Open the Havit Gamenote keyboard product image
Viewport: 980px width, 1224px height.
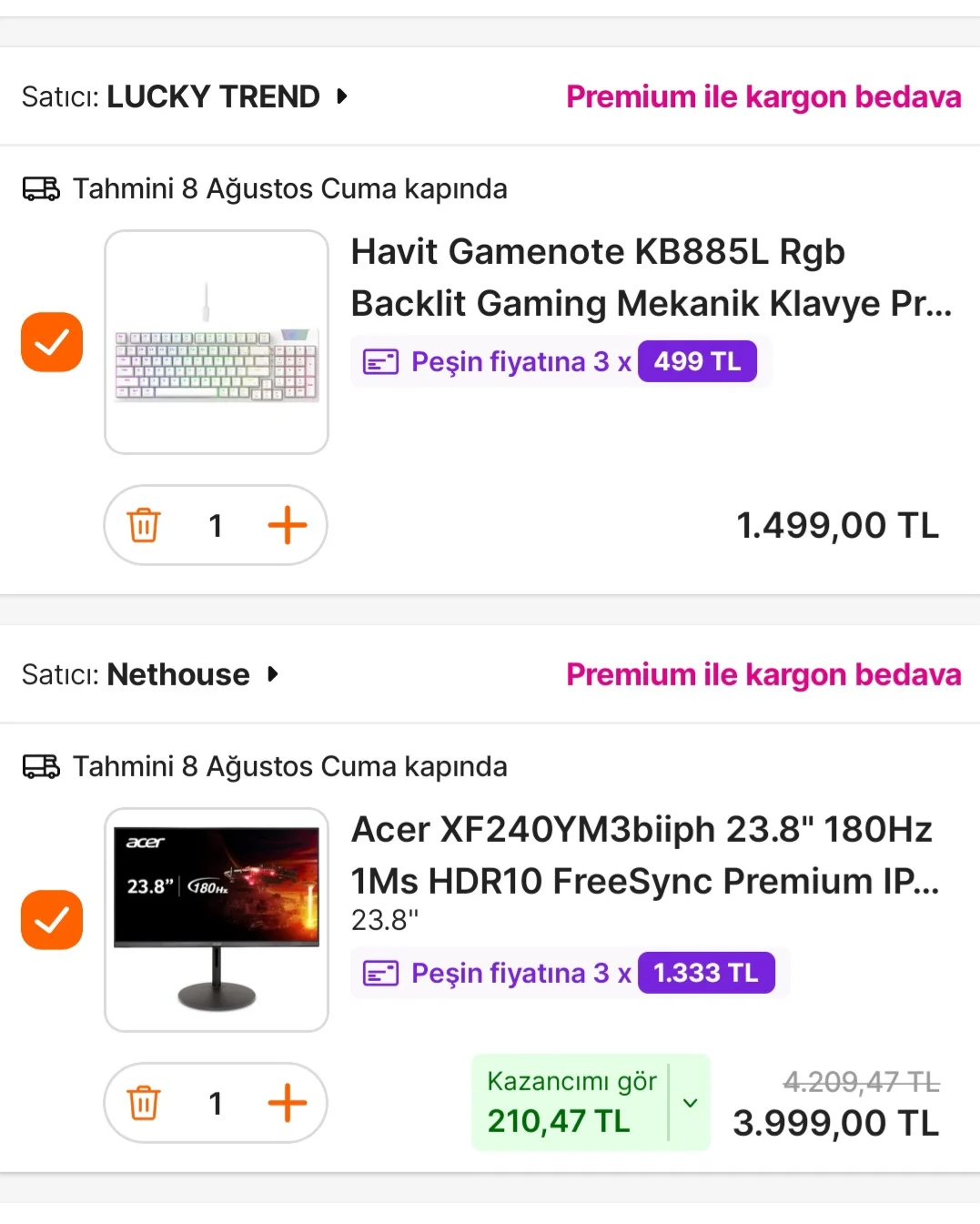pos(217,342)
